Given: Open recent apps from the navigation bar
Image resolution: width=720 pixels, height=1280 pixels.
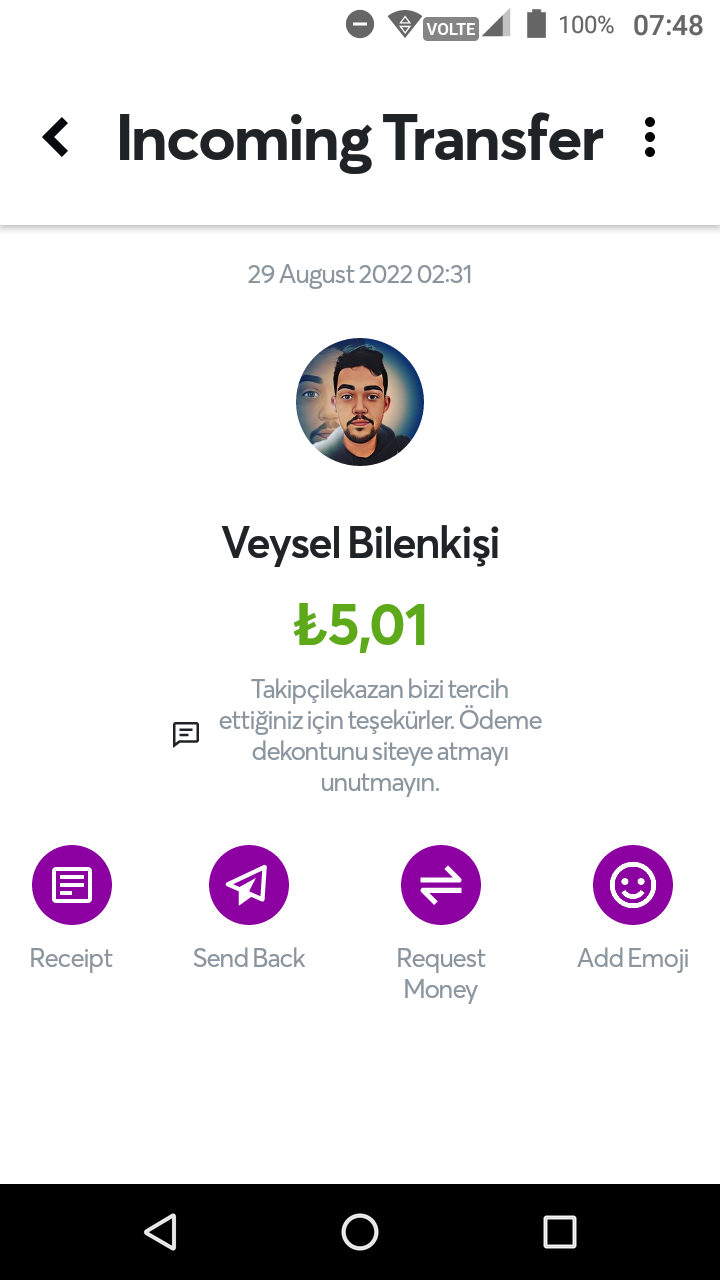Looking at the screenshot, I should click(x=560, y=1232).
